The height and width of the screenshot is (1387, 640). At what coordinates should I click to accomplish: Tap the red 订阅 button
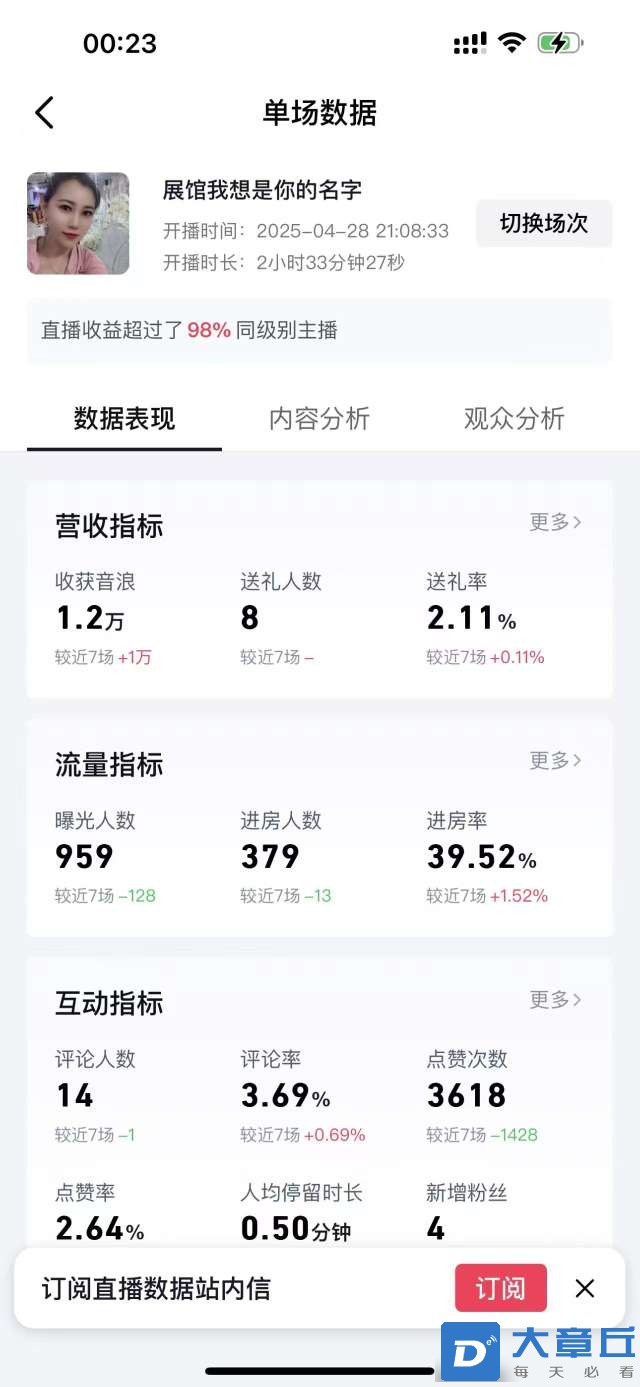500,1288
